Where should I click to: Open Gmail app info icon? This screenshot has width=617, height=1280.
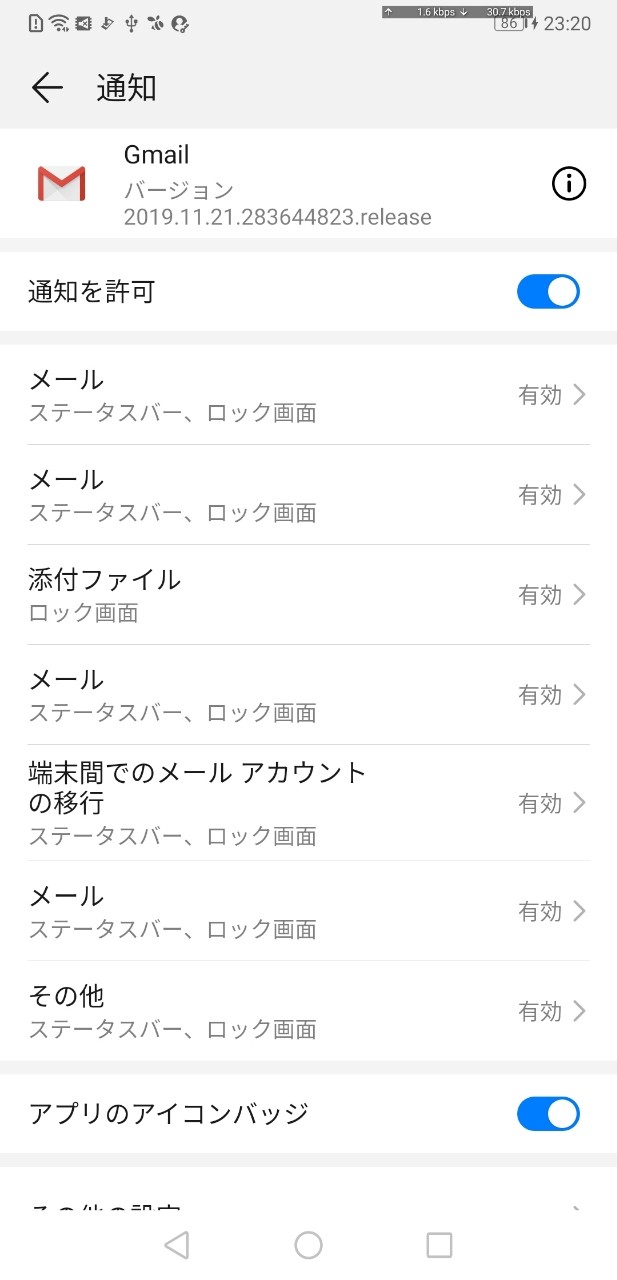568,184
